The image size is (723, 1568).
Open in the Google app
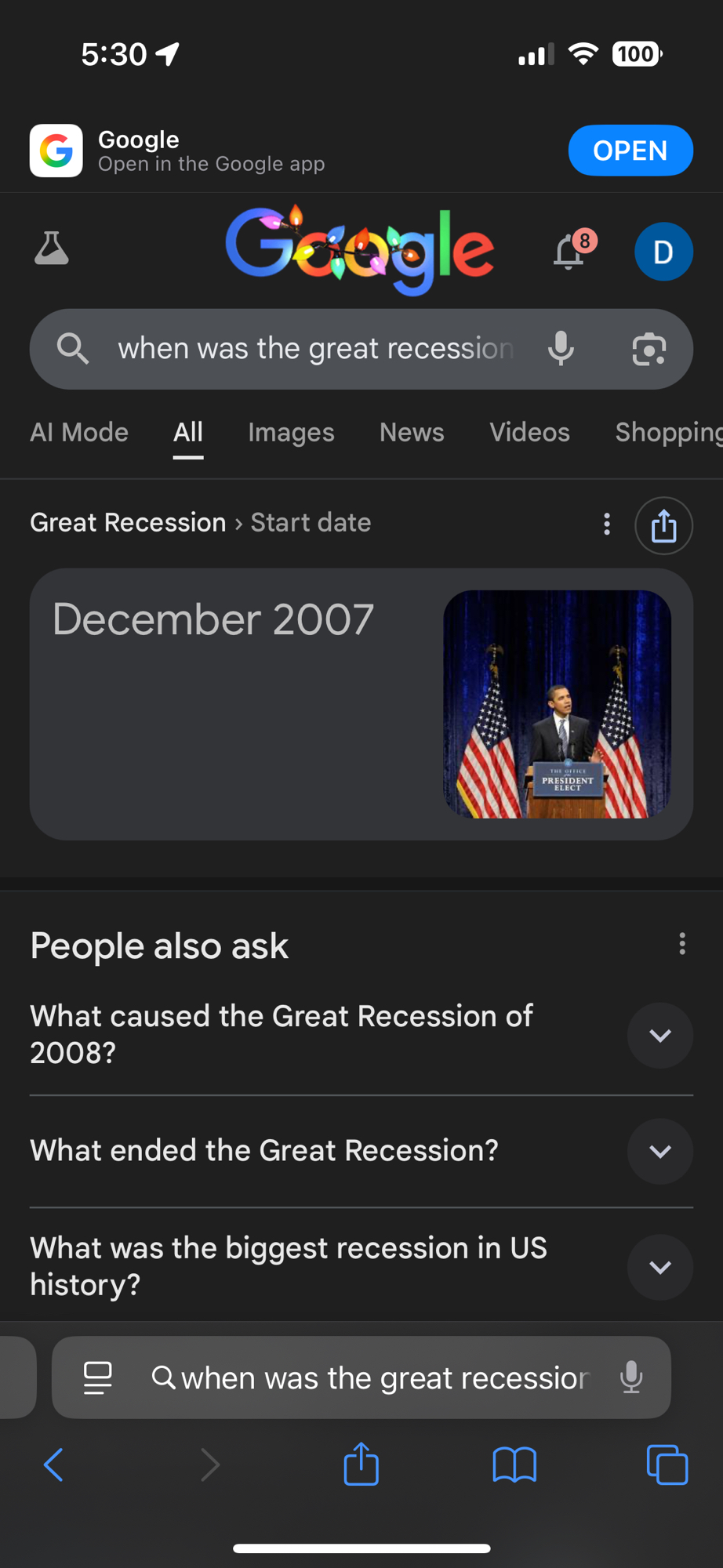click(x=630, y=151)
